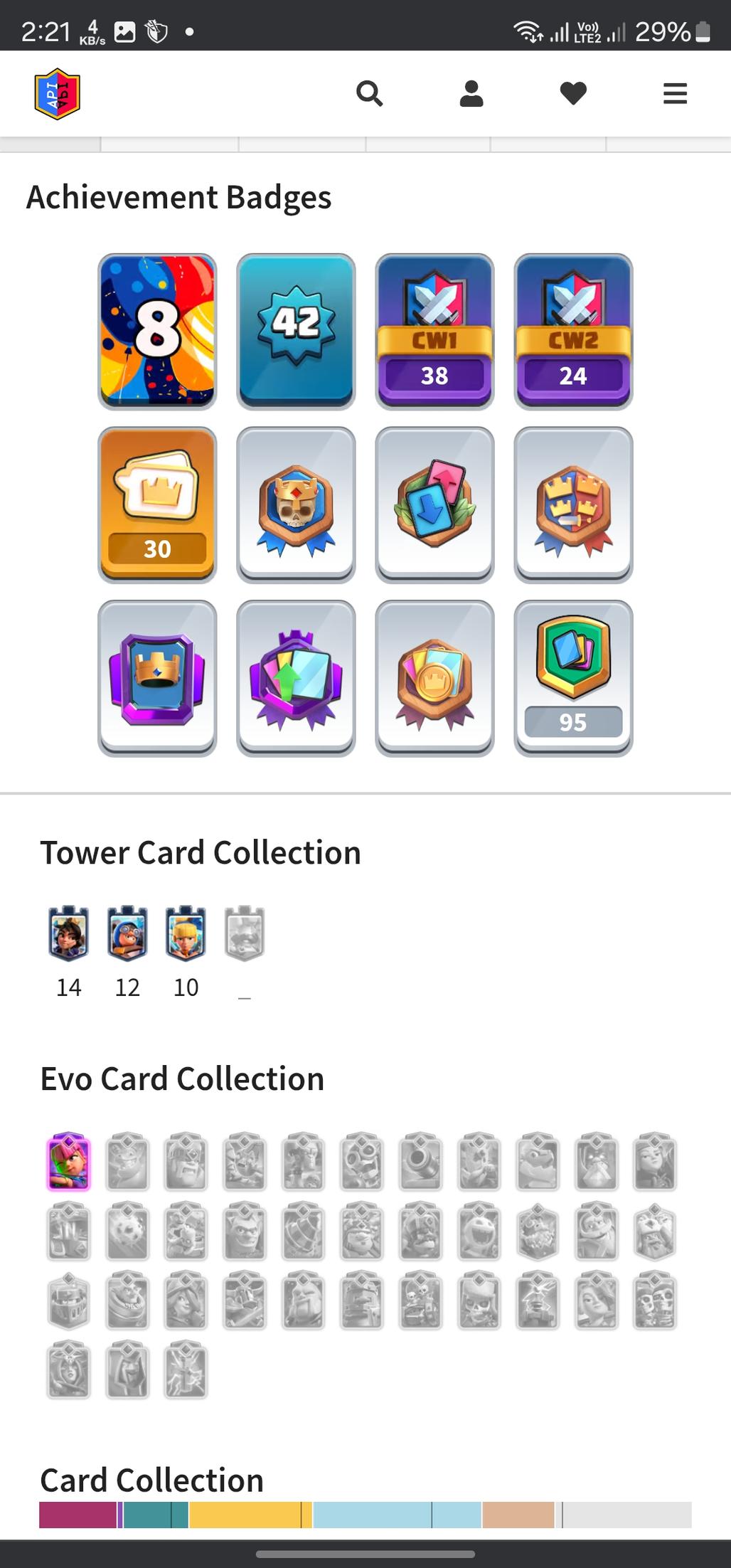Open the search icon in the header
731x1568 pixels.
369,93
